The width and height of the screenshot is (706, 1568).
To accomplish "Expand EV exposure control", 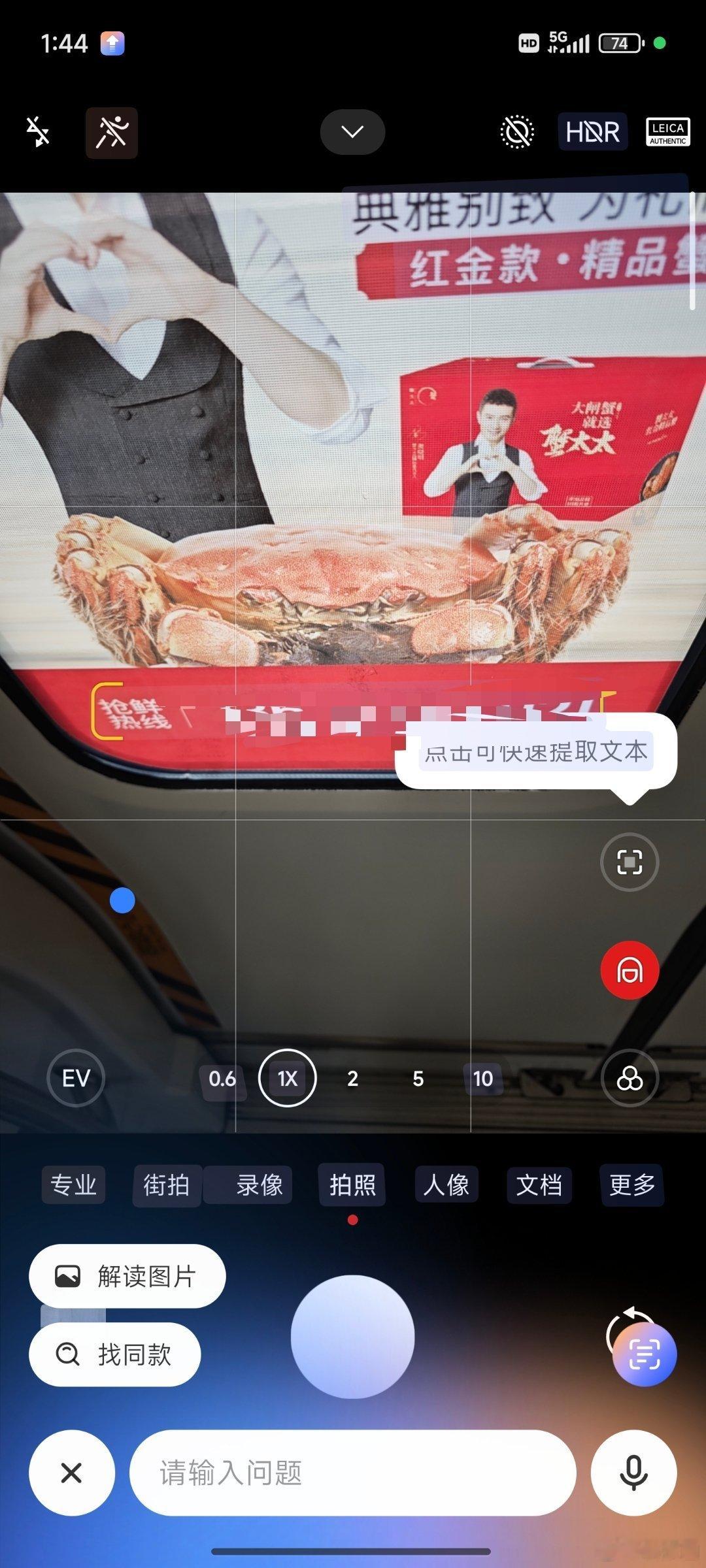I will point(76,1079).
